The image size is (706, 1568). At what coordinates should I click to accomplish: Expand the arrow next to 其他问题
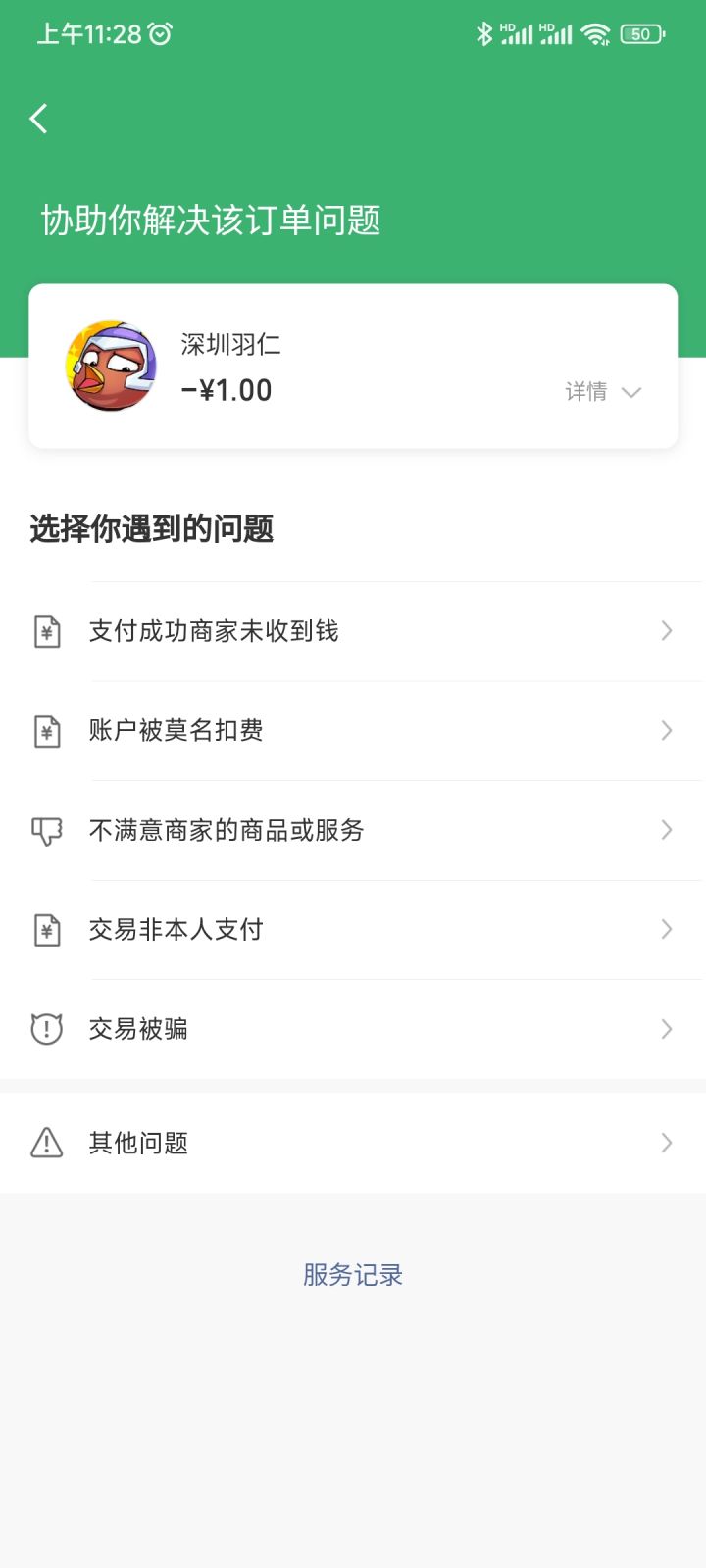[x=666, y=1142]
